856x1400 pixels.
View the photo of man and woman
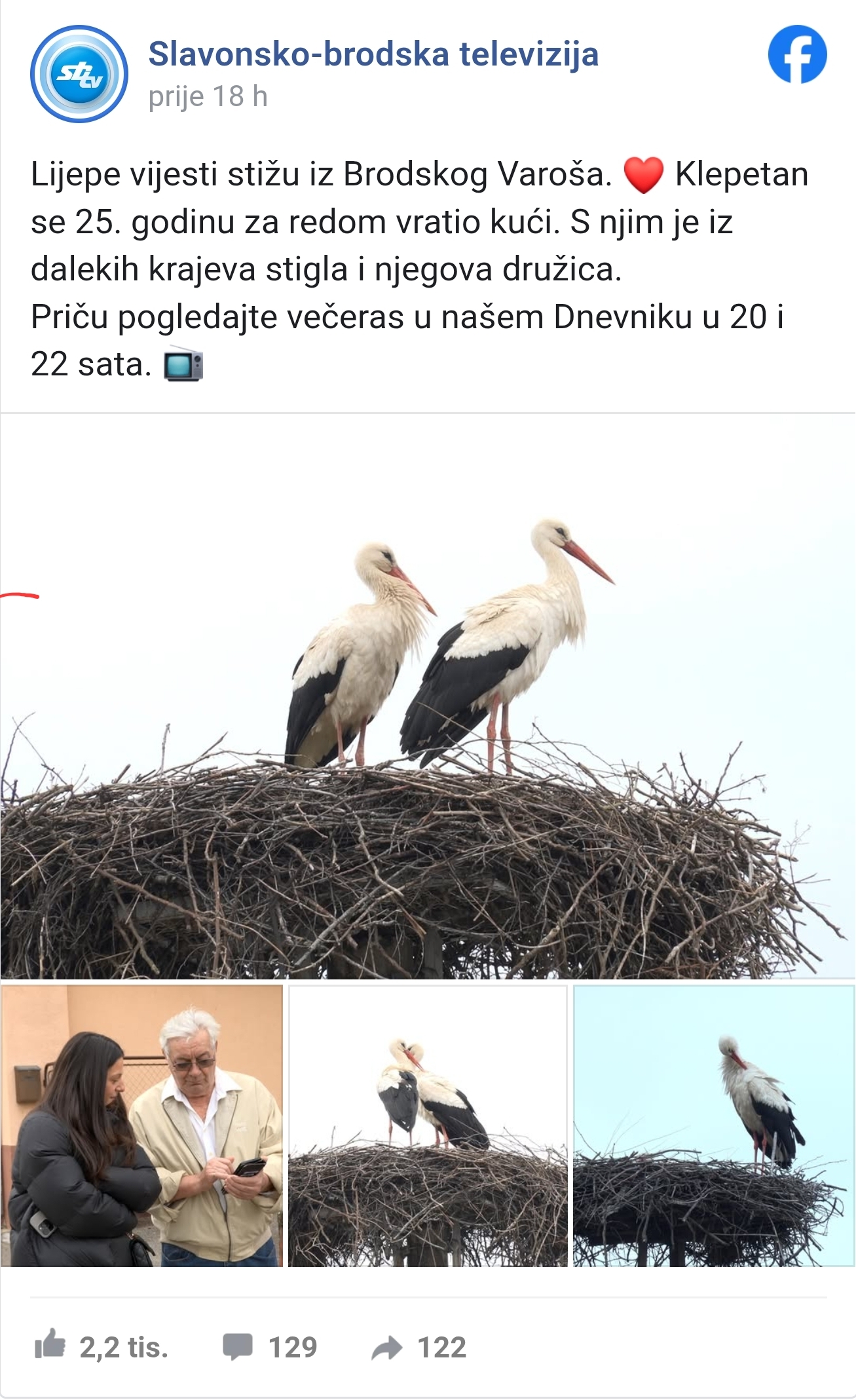click(141, 1126)
